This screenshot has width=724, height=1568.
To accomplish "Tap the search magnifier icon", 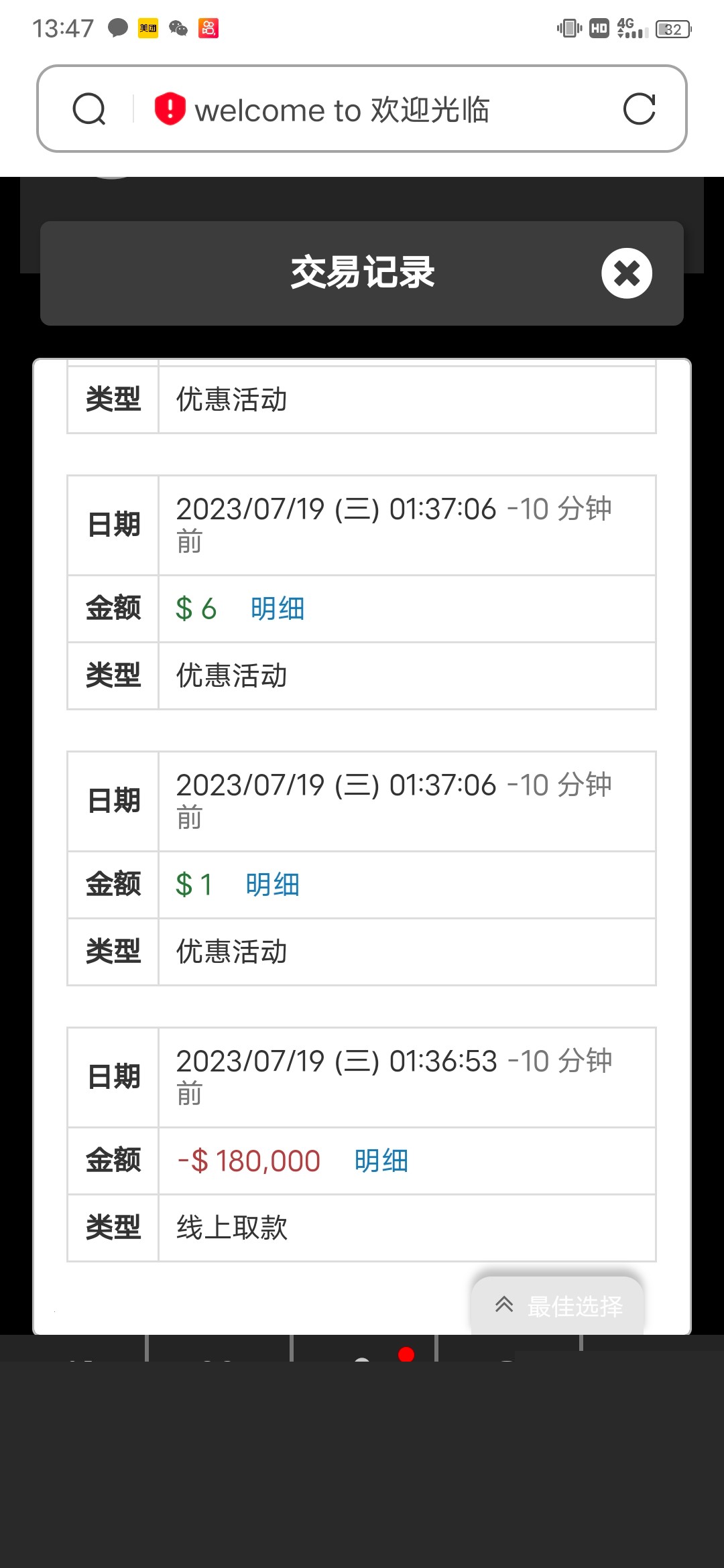I will point(90,109).
